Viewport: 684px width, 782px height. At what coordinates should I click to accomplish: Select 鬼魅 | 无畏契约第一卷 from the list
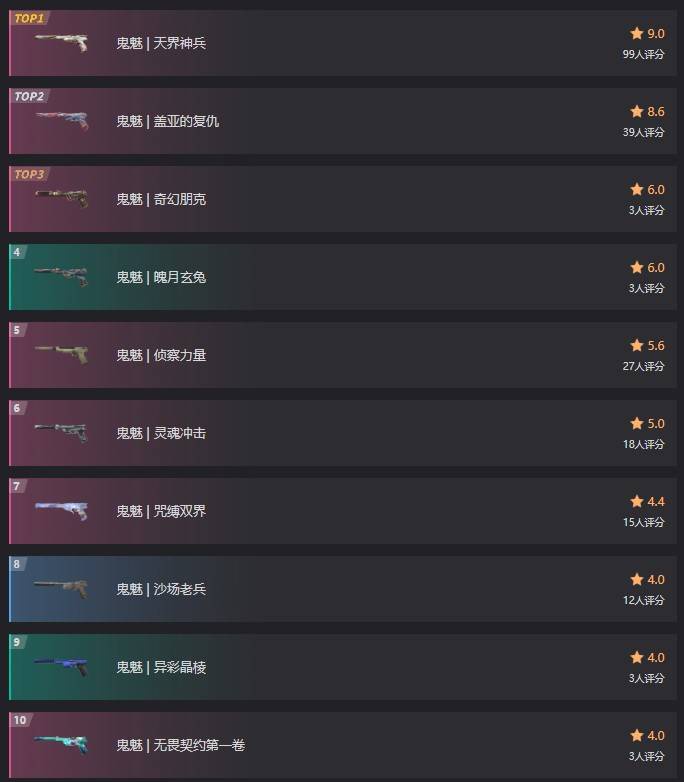tap(180, 745)
